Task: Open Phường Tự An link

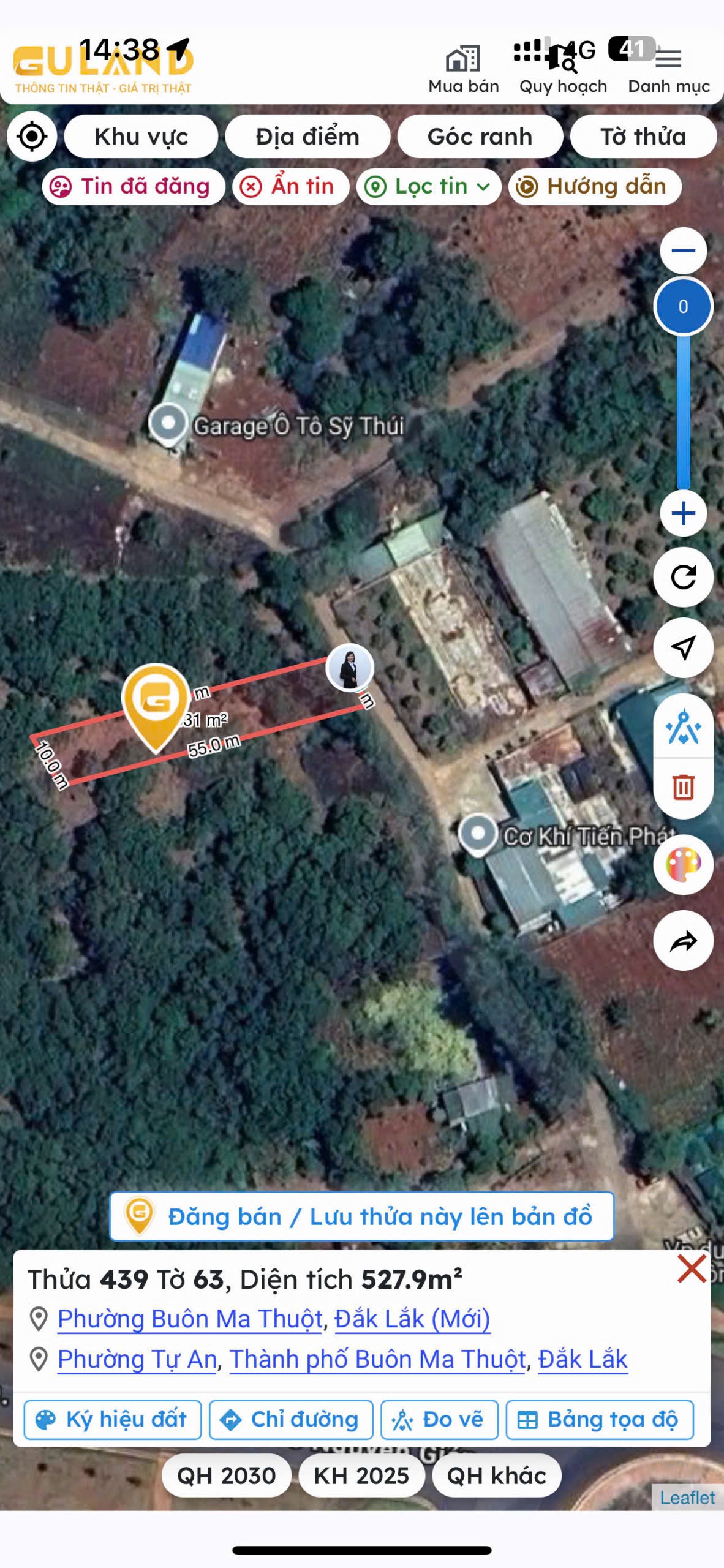Action: (x=137, y=1359)
